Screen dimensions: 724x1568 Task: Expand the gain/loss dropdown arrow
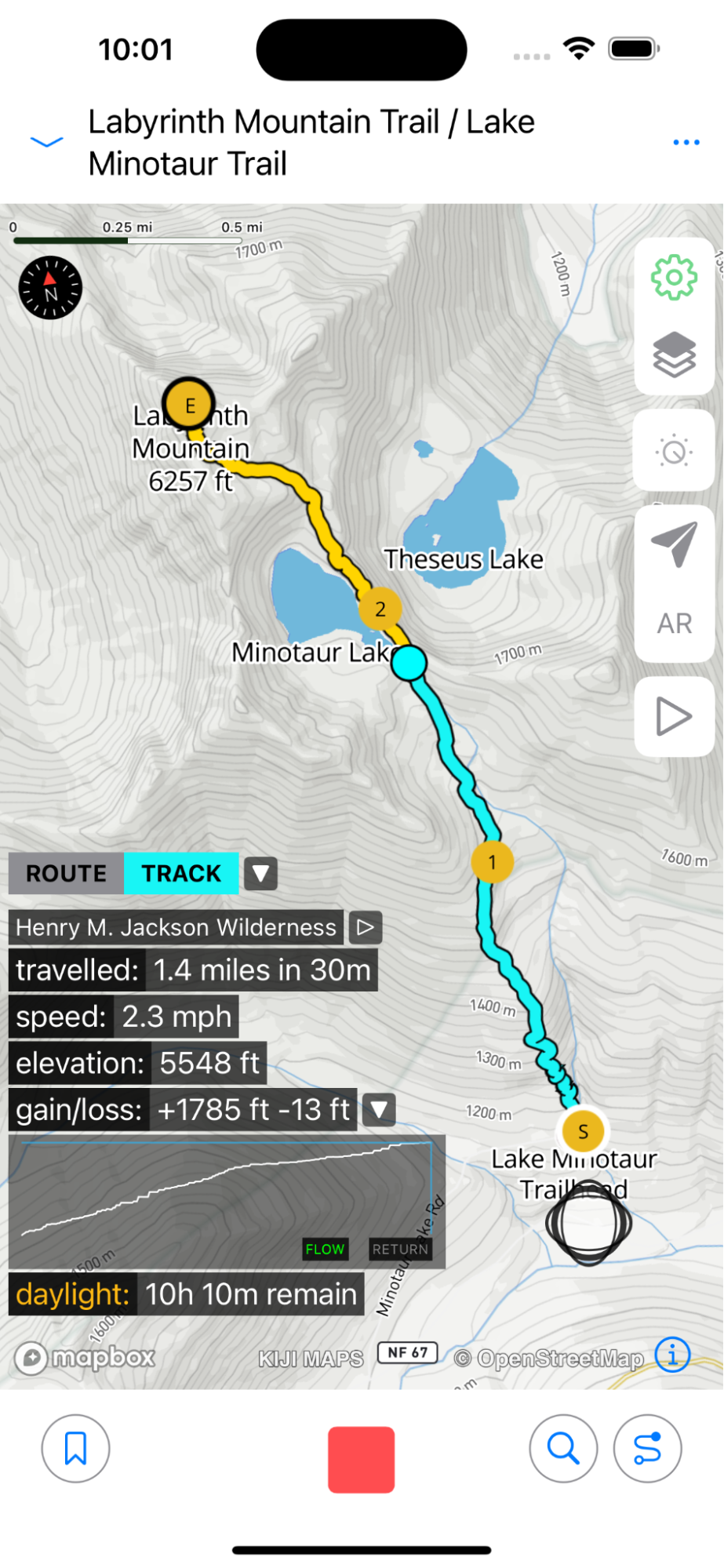coord(380,1109)
